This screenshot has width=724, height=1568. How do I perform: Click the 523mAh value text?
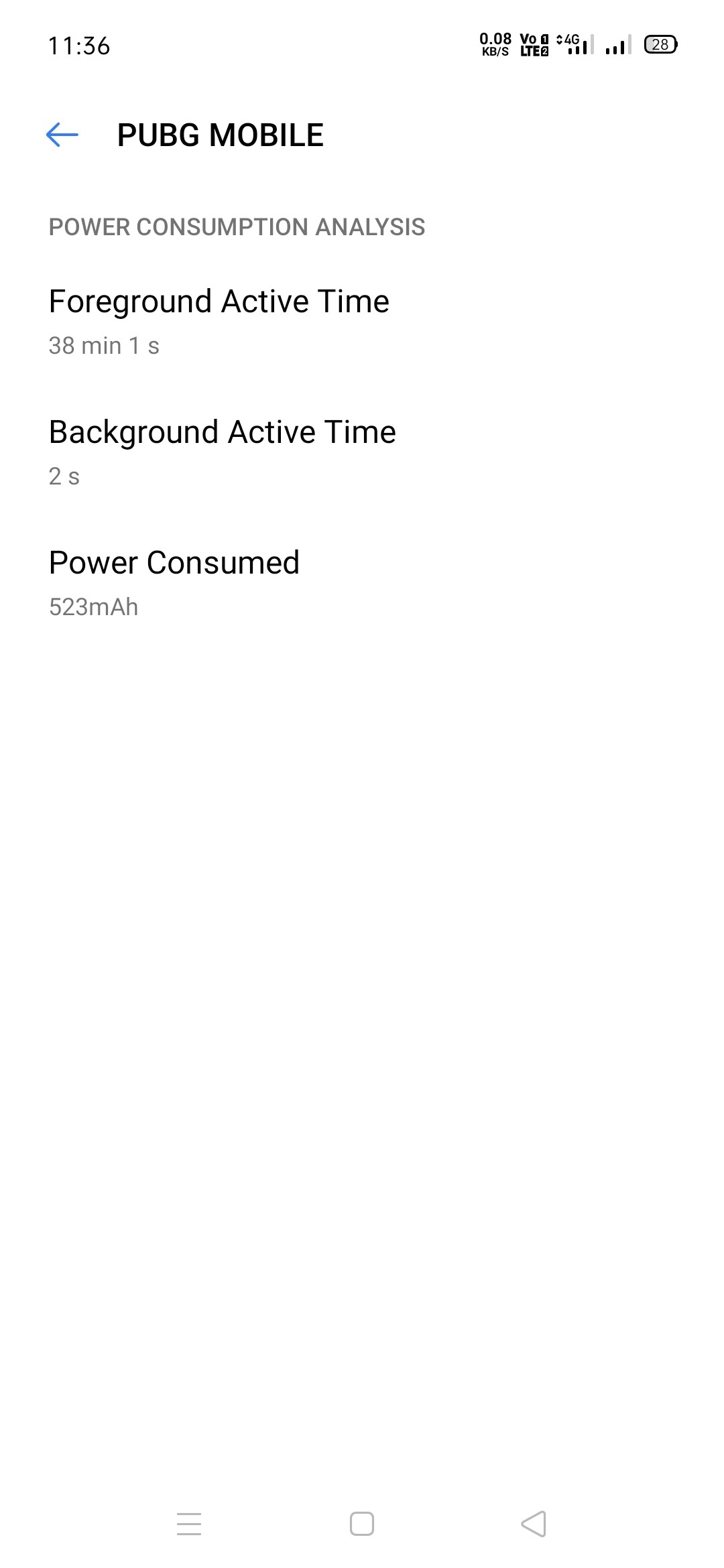[x=93, y=607]
